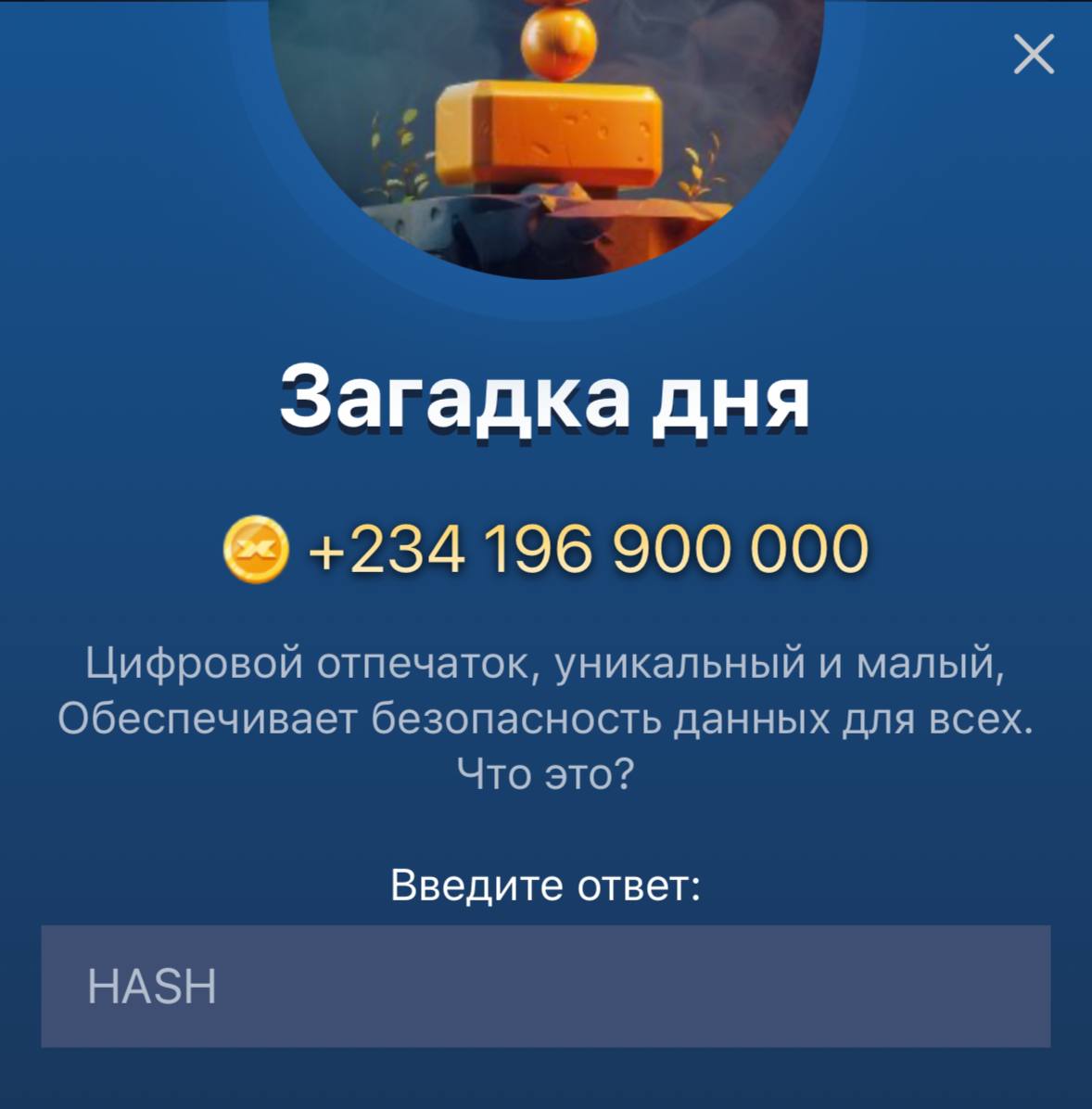Tap the answer input field containing HASH
The height and width of the screenshot is (1109, 1092).
click(x=545, y=986)
